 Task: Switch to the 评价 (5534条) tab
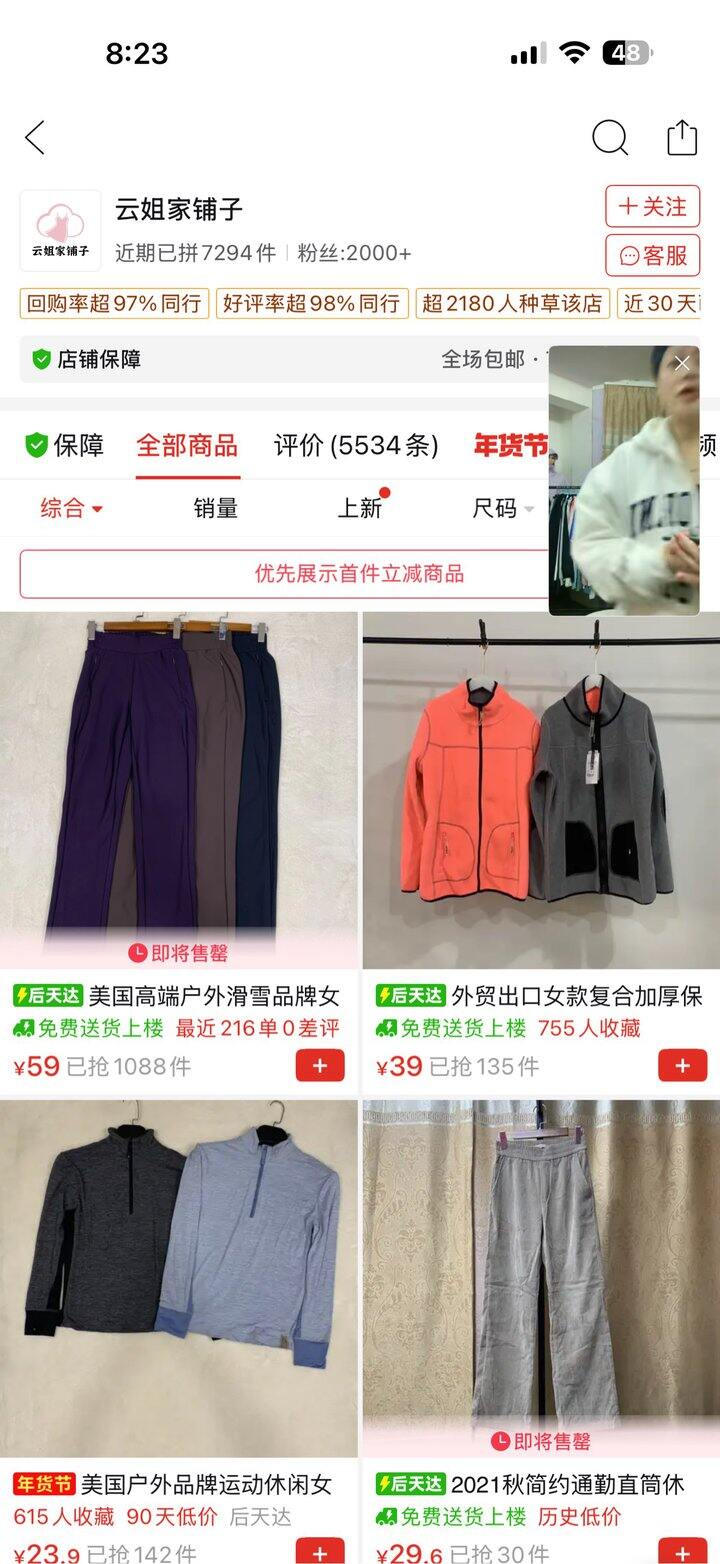click(x=356, y=445)
